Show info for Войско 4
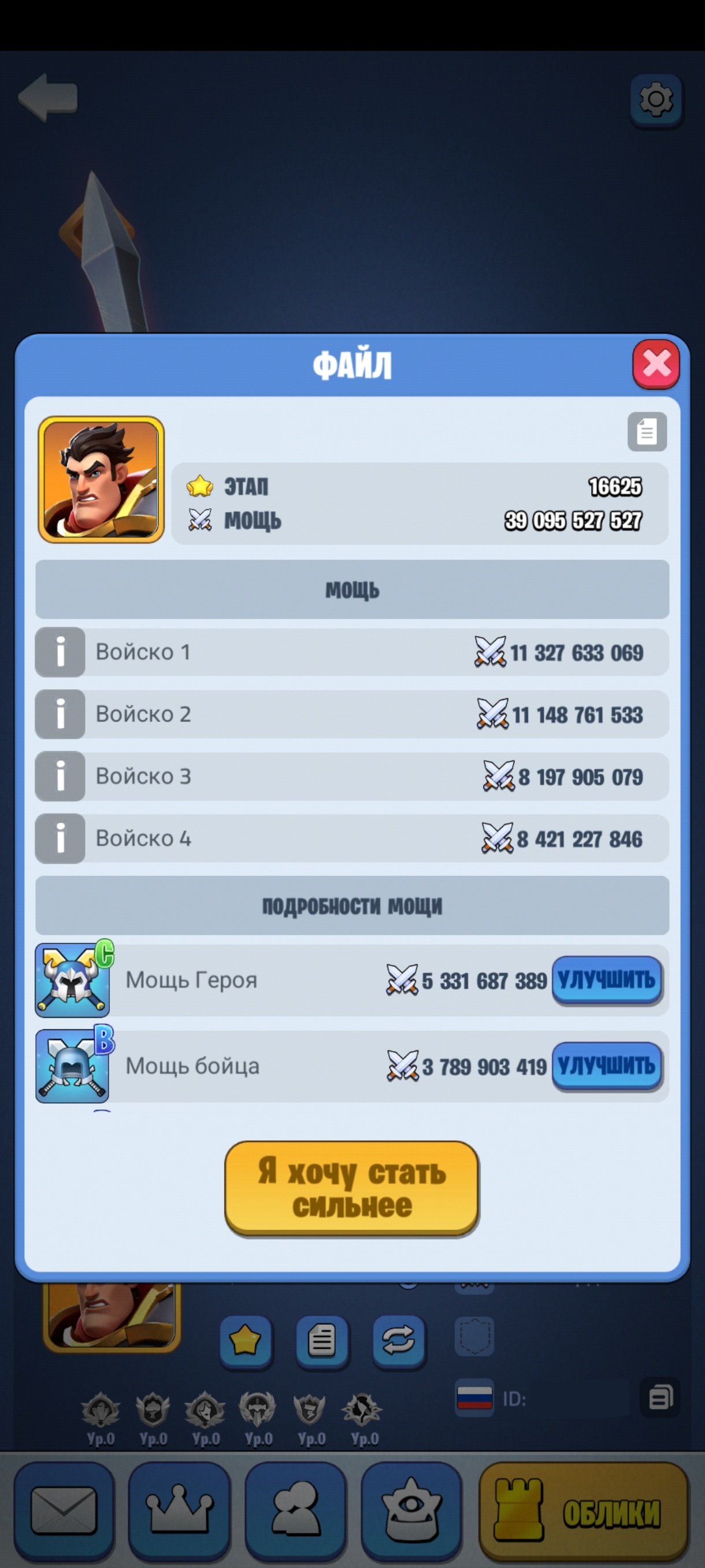The width and height of the screenshot is (705, 1568). 60,838
